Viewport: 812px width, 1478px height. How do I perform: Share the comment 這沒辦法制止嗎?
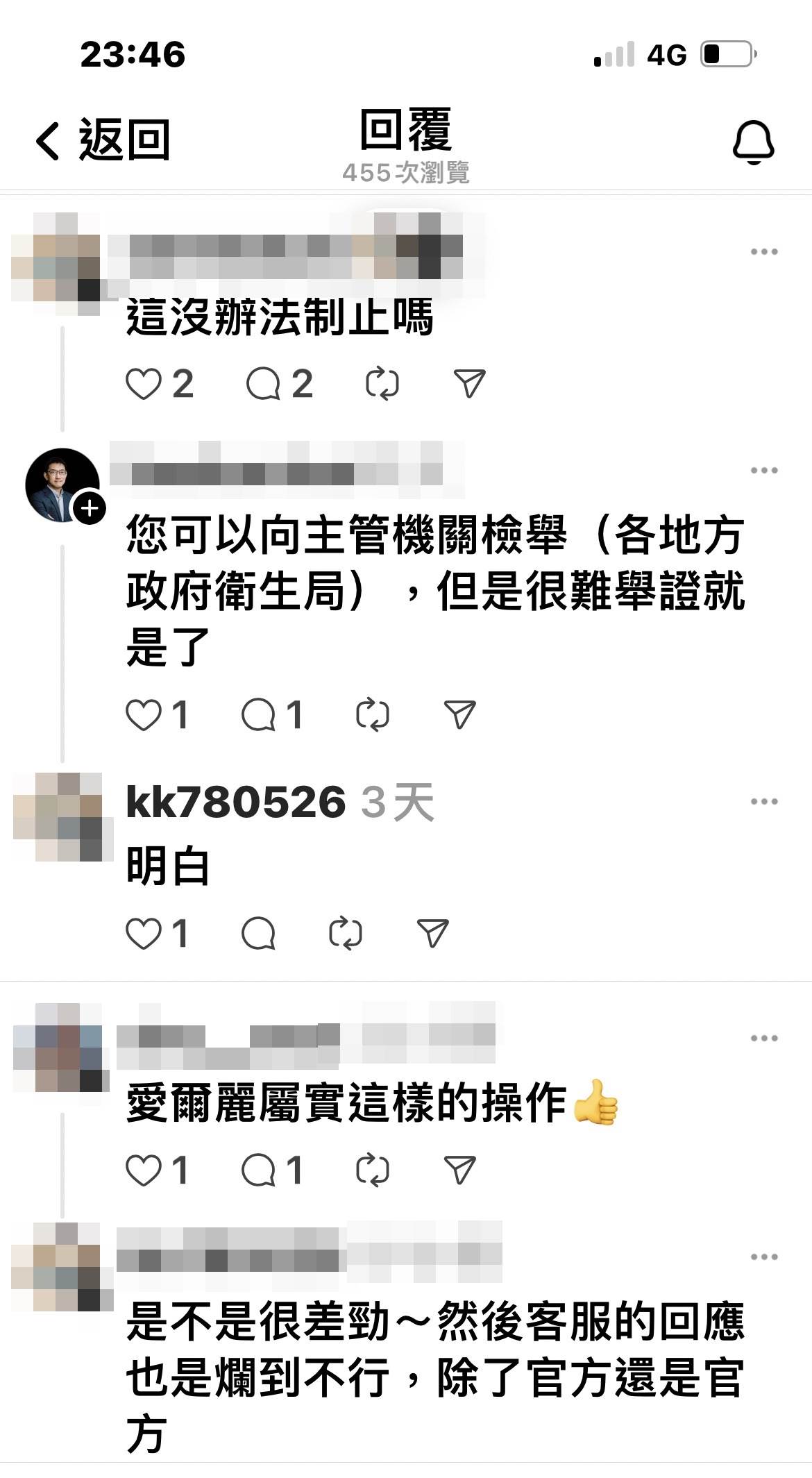[469, 384]
